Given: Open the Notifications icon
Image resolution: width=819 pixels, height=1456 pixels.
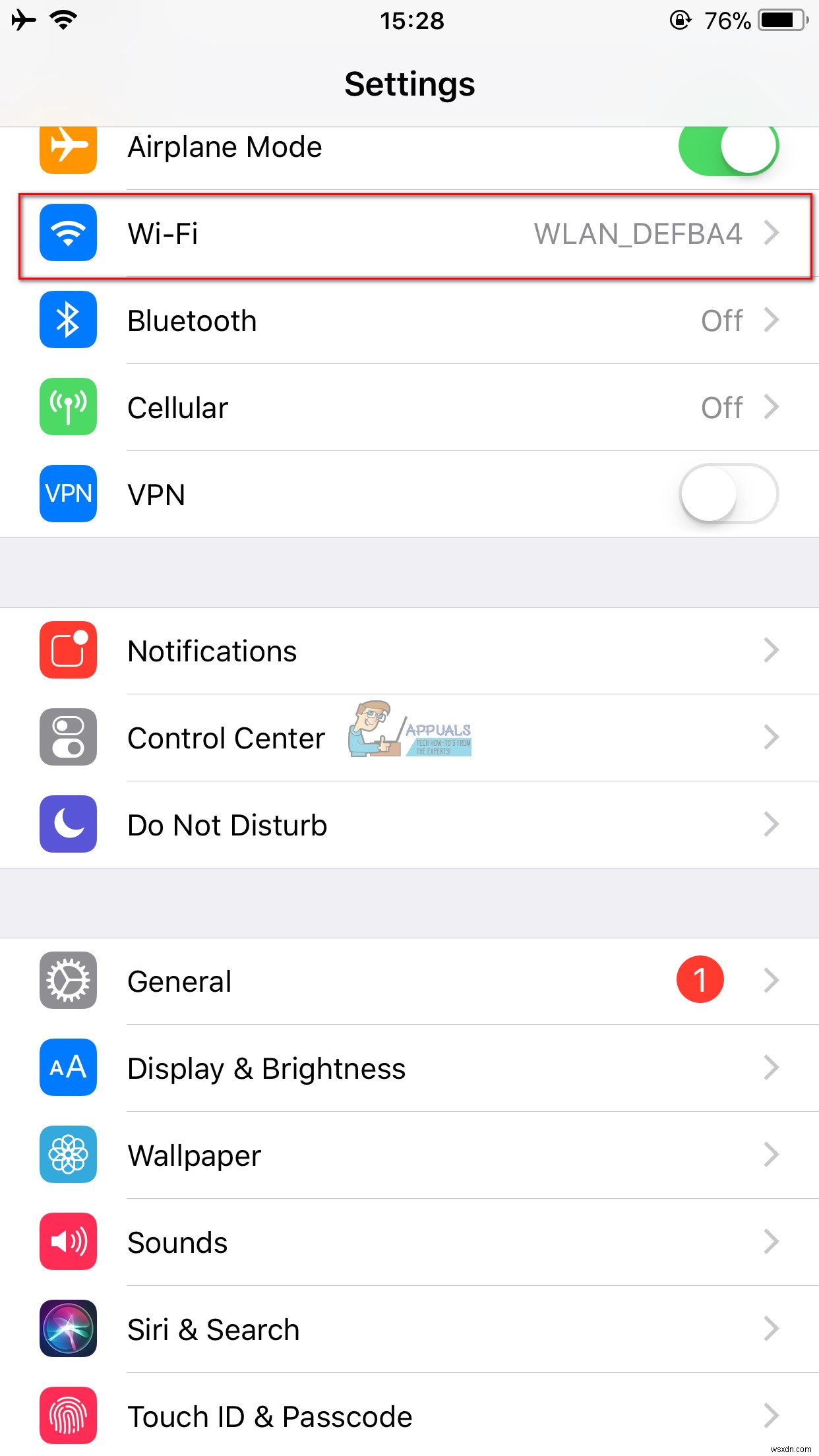Looking at the screenshot, I should pyautogui.click(x=68, y=650).
